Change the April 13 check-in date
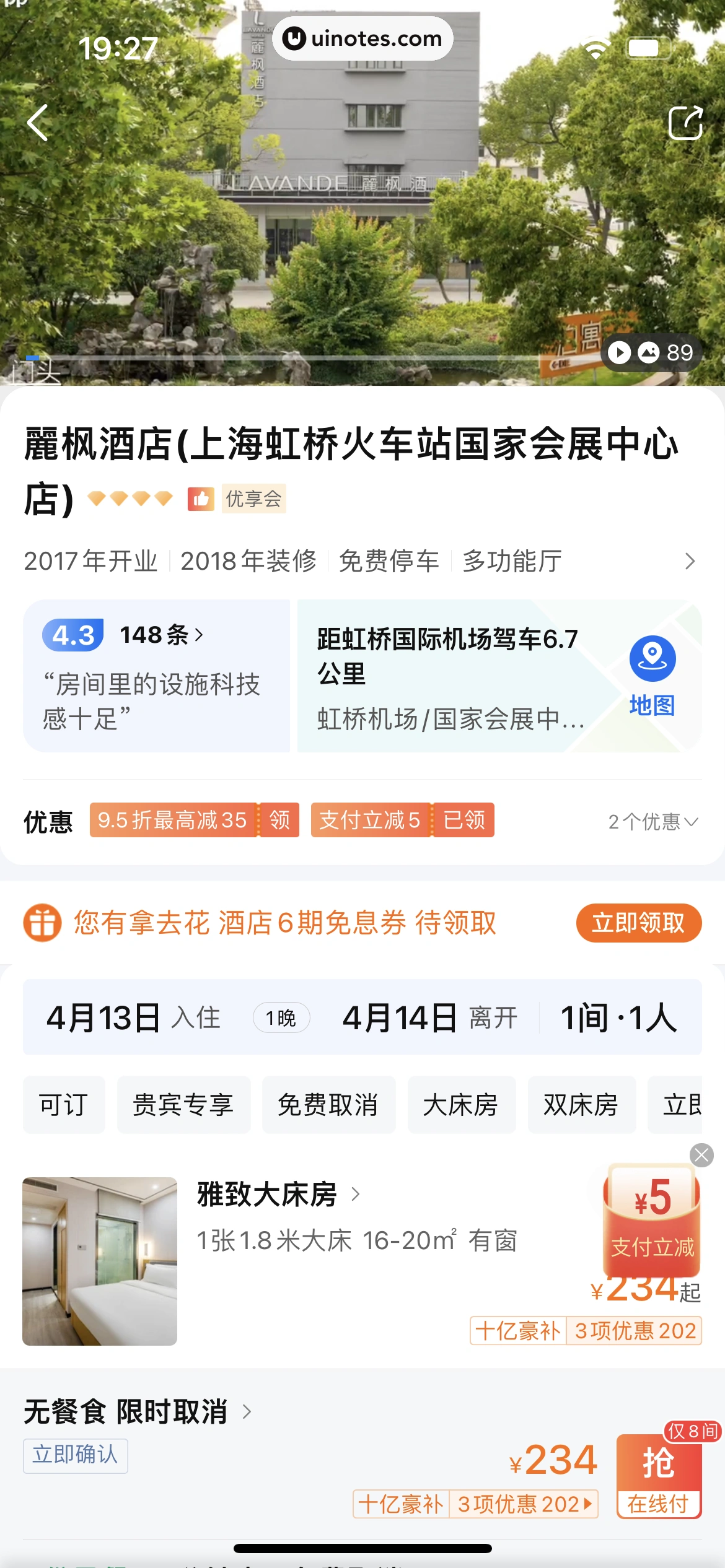725x1568 pixels. click(133, 1017)
